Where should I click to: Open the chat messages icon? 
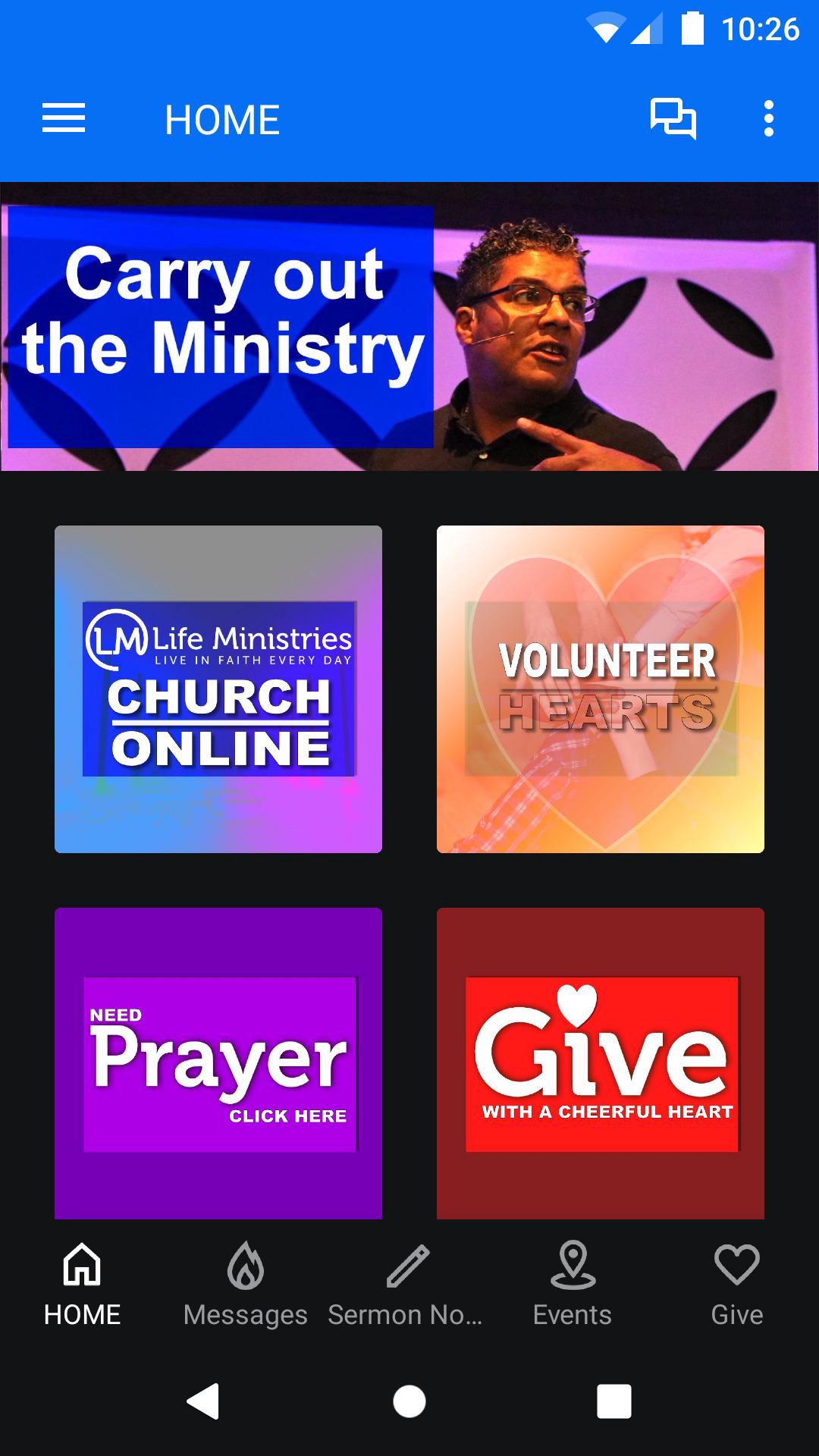coord(673,119)
